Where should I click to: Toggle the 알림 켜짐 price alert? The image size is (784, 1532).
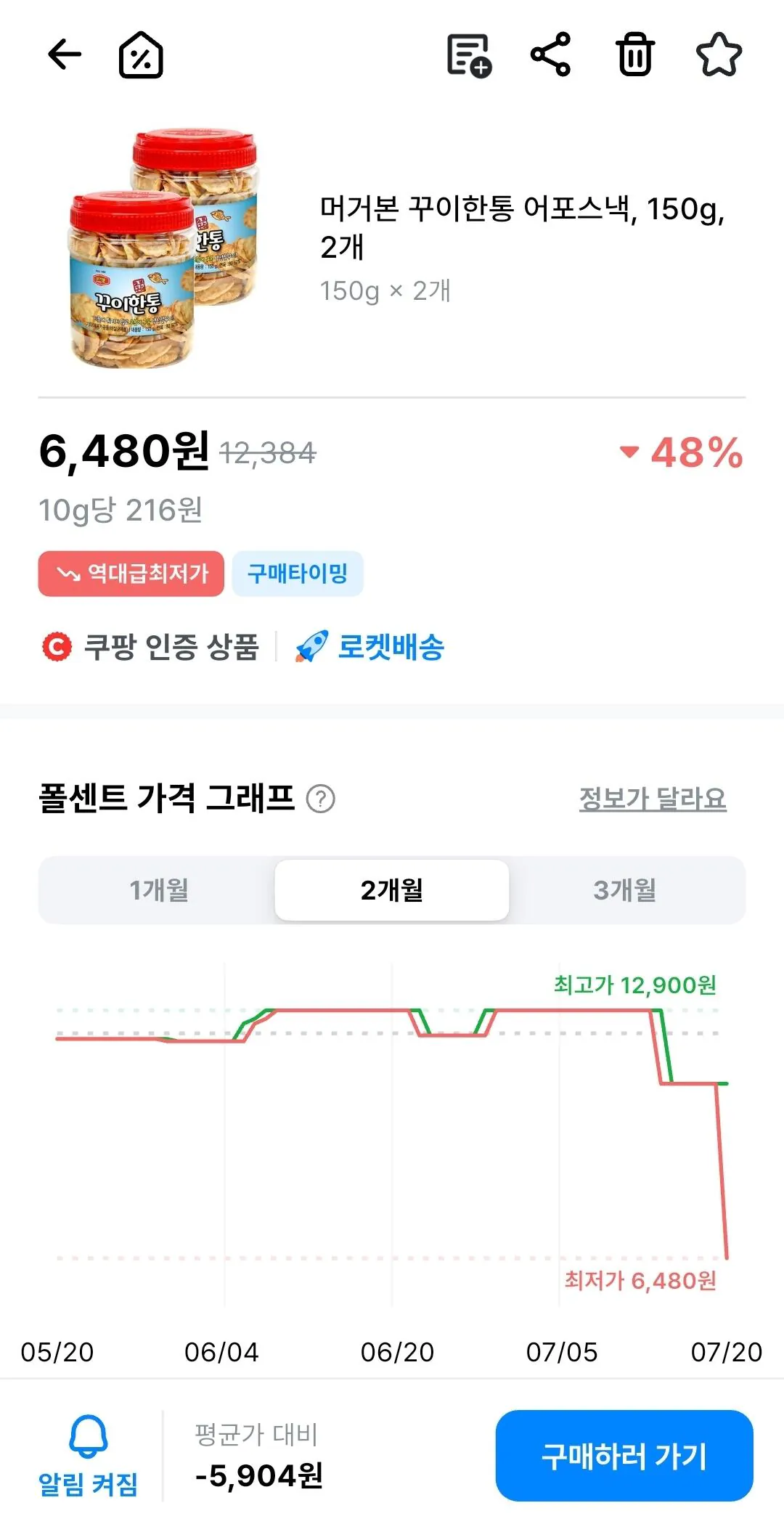88,1455
